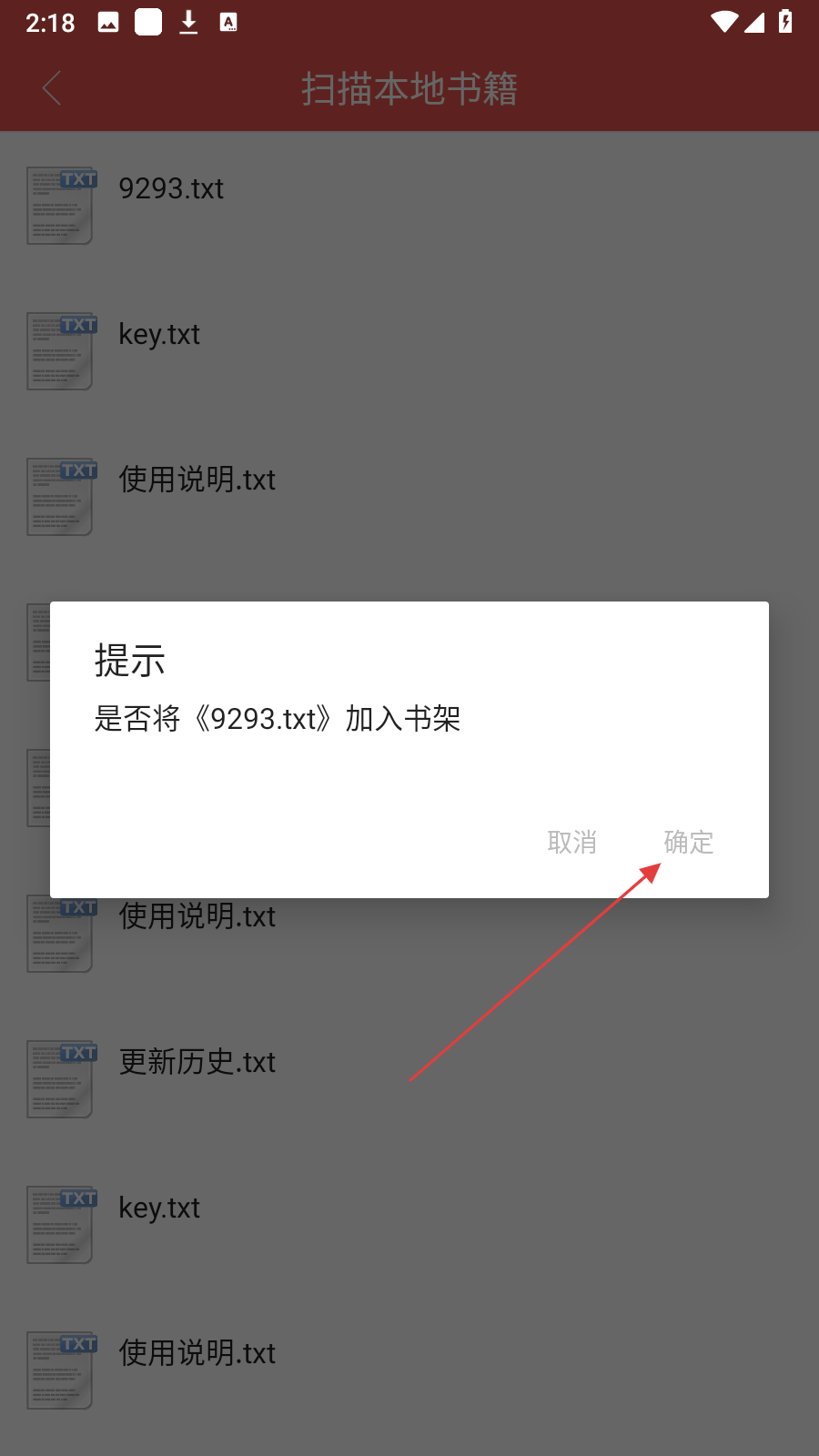Confirm adding 9293.txt with 确定

point(688,842)
